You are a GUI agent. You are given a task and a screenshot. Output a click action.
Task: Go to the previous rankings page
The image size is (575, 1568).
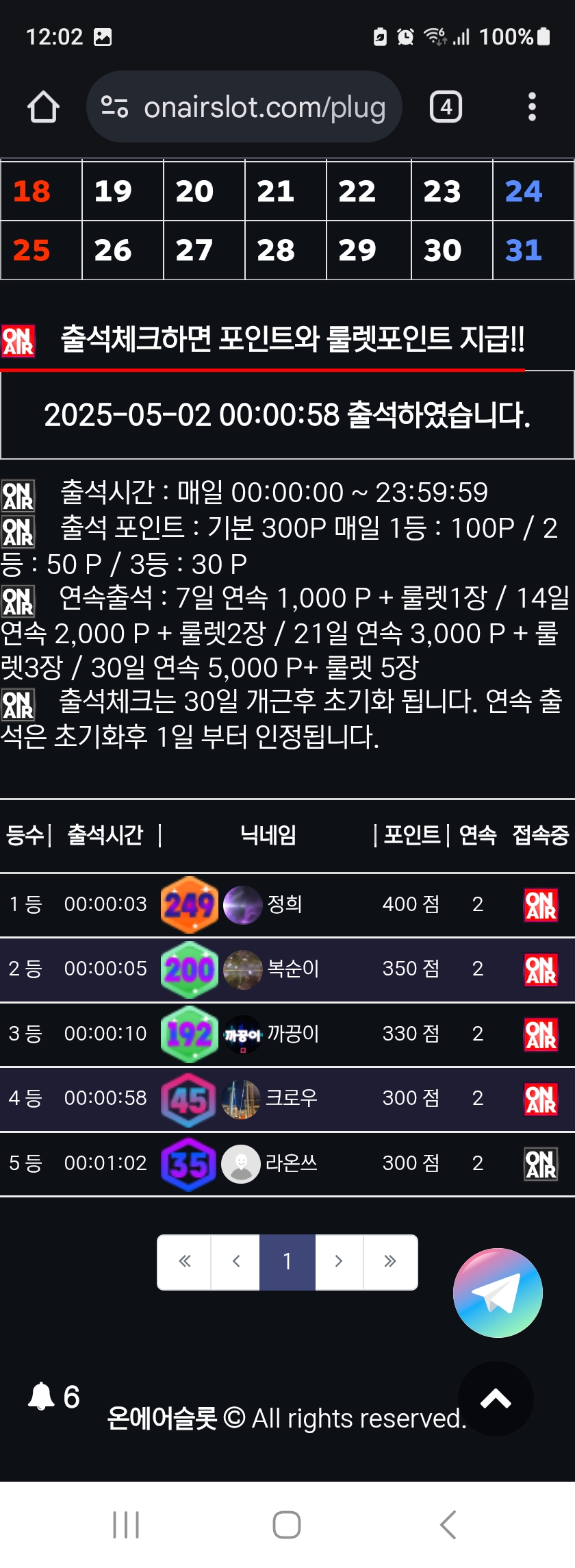236,1262
